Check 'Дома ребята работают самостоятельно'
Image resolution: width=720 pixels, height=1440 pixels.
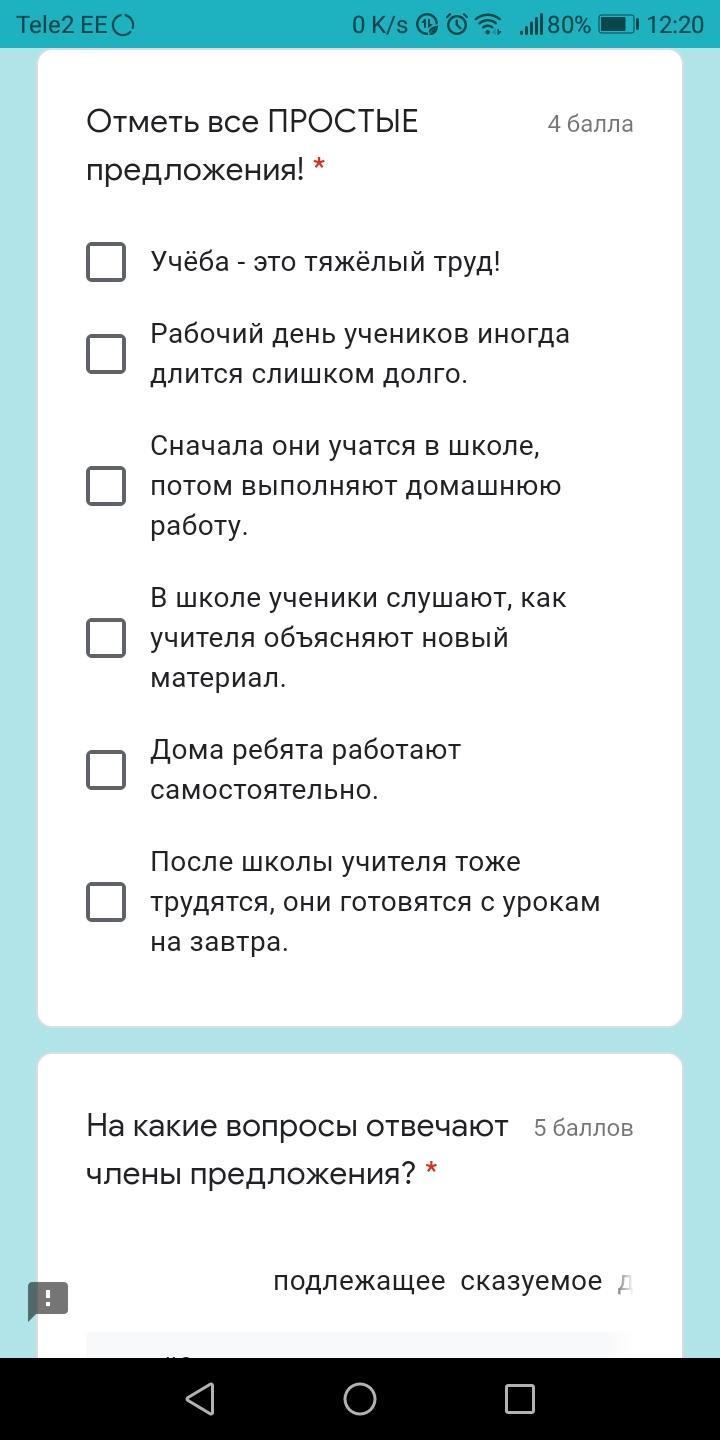pyautogui.click(x=106, y=770)
